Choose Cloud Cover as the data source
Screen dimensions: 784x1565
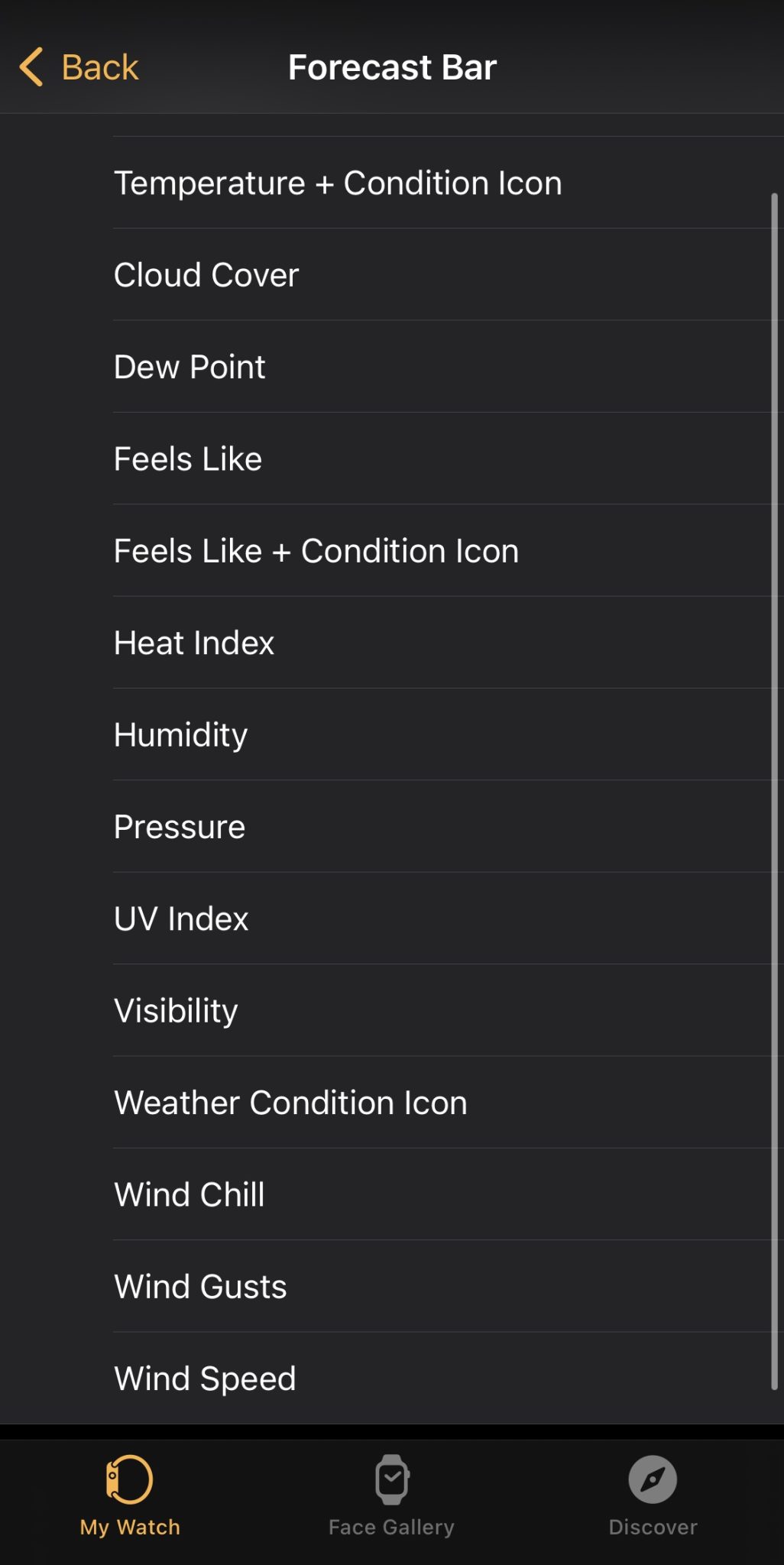206,274
